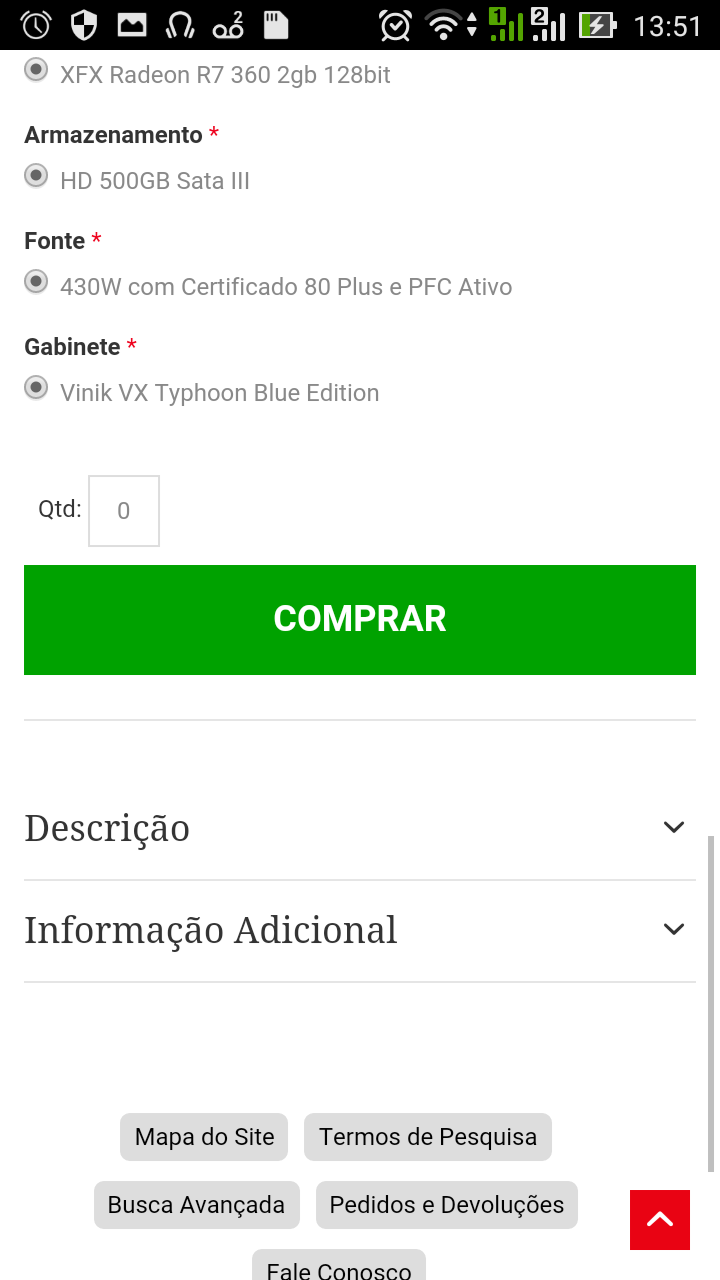Select the HD 500GB Sata III option
720x1280 pixels.
click(36, 176)
